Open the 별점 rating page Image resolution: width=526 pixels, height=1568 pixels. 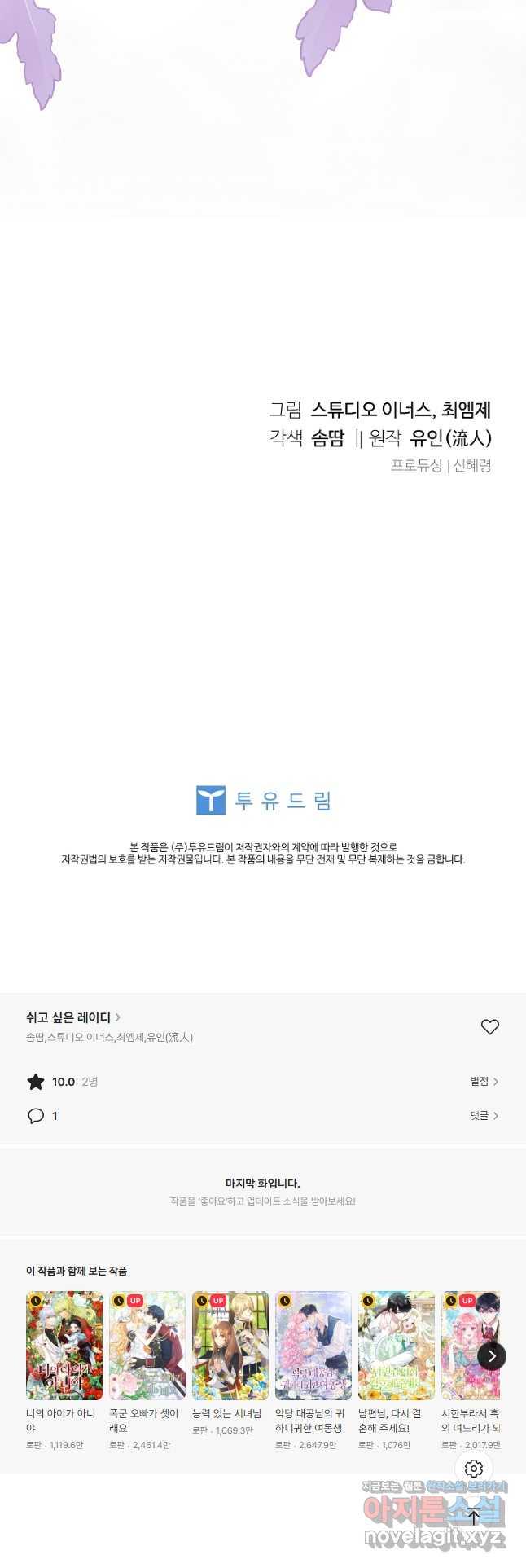click(x=484, y=1081)
